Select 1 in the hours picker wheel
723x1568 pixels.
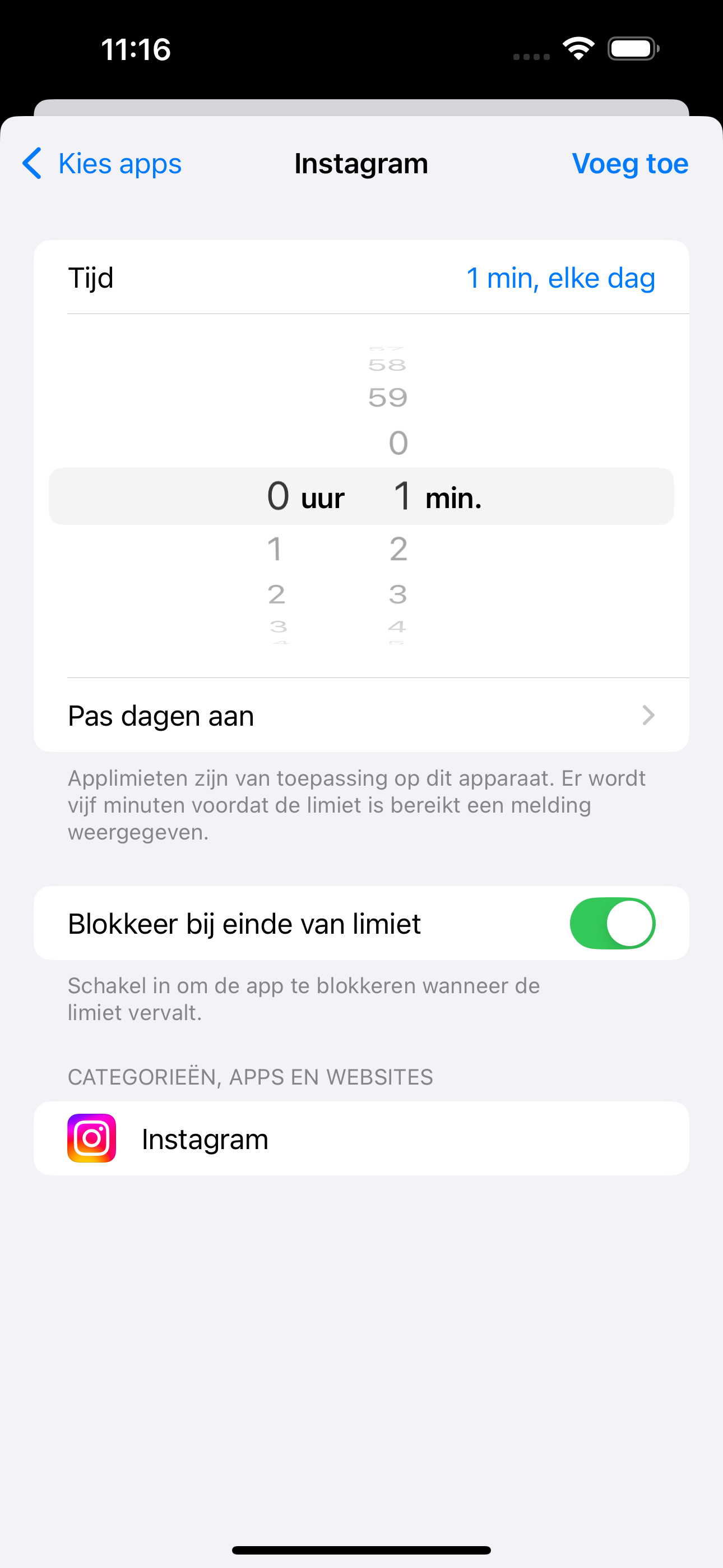coord(275,549)
